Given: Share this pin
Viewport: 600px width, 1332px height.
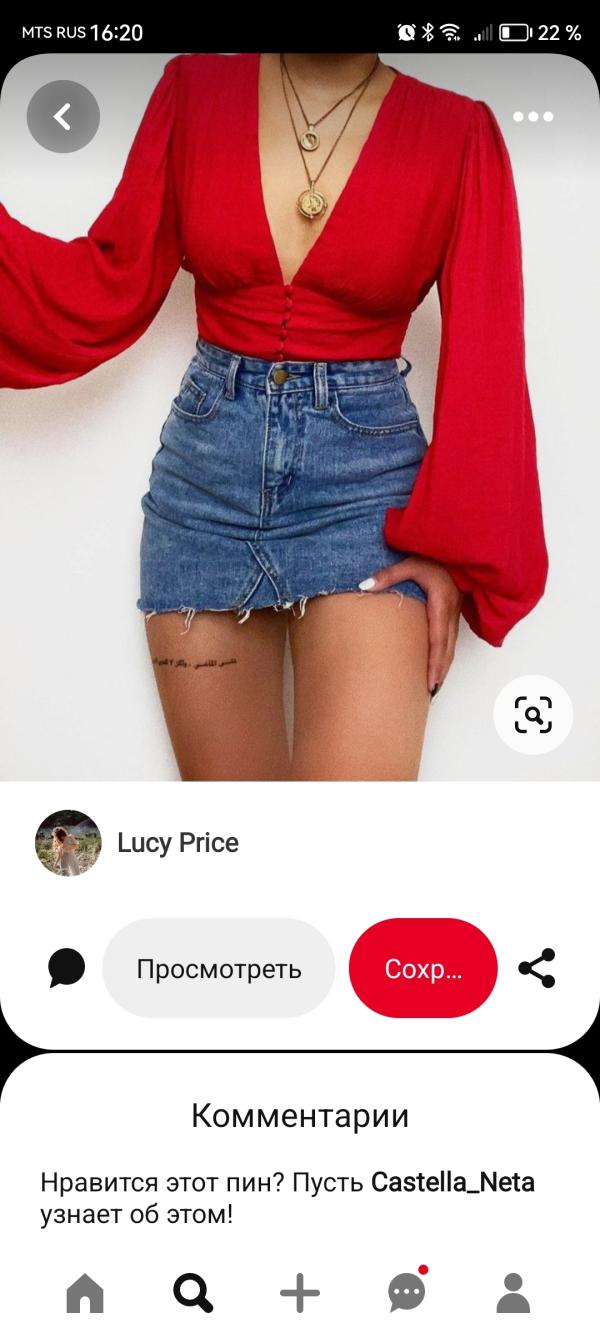Looking at the screenshot, I should tap(537, 968).
